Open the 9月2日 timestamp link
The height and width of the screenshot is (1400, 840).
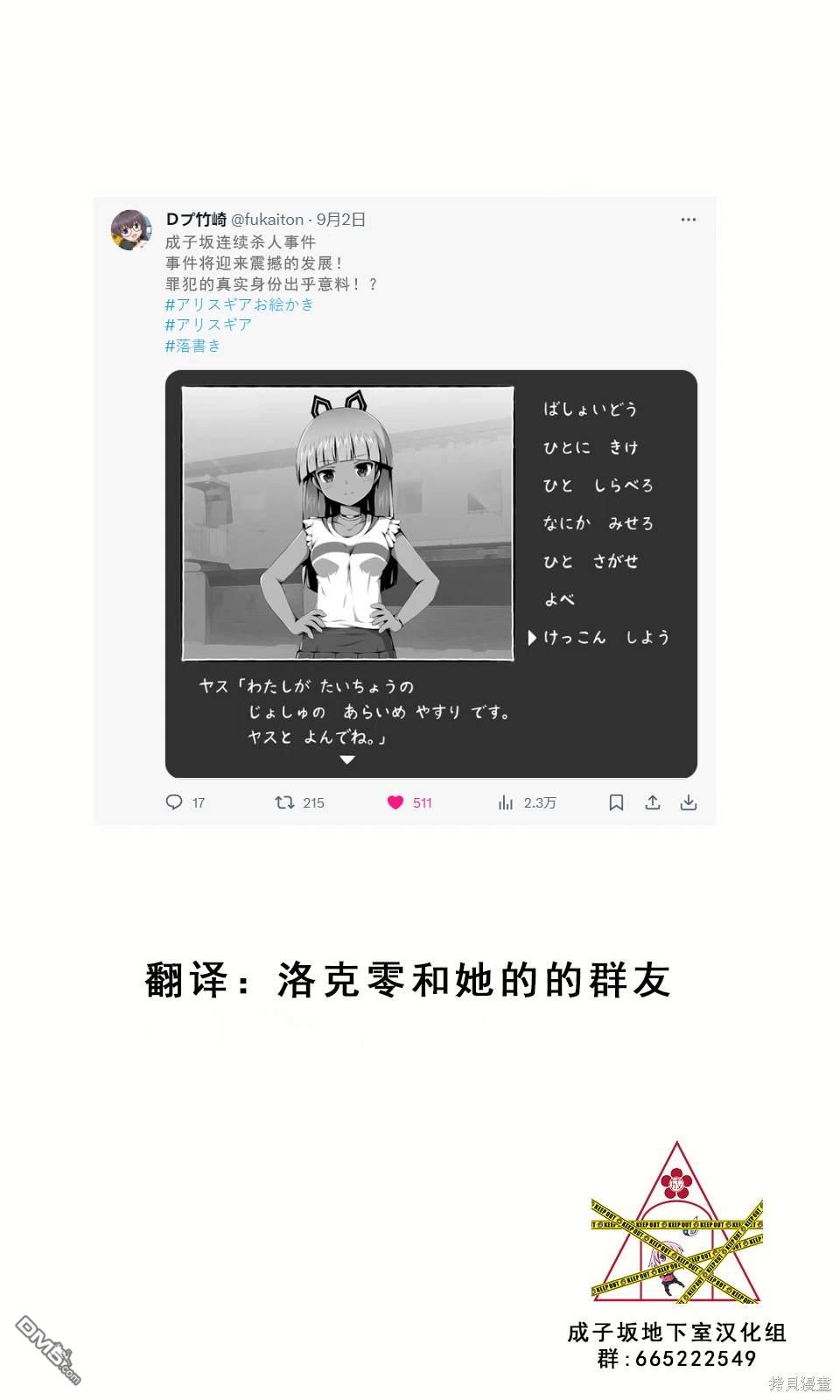tap(340, 220)
